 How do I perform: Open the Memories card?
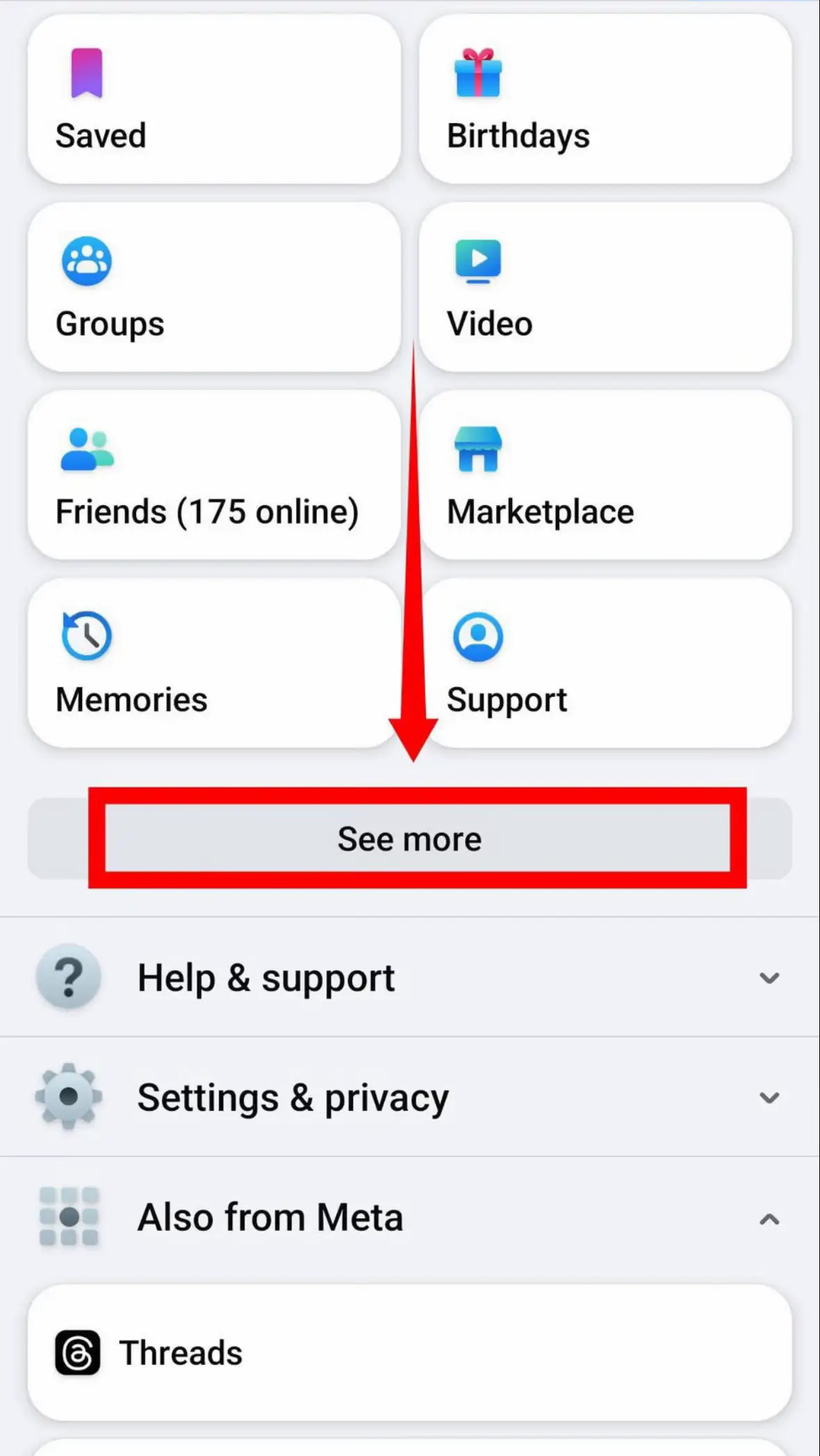click(x=214, y=663)
